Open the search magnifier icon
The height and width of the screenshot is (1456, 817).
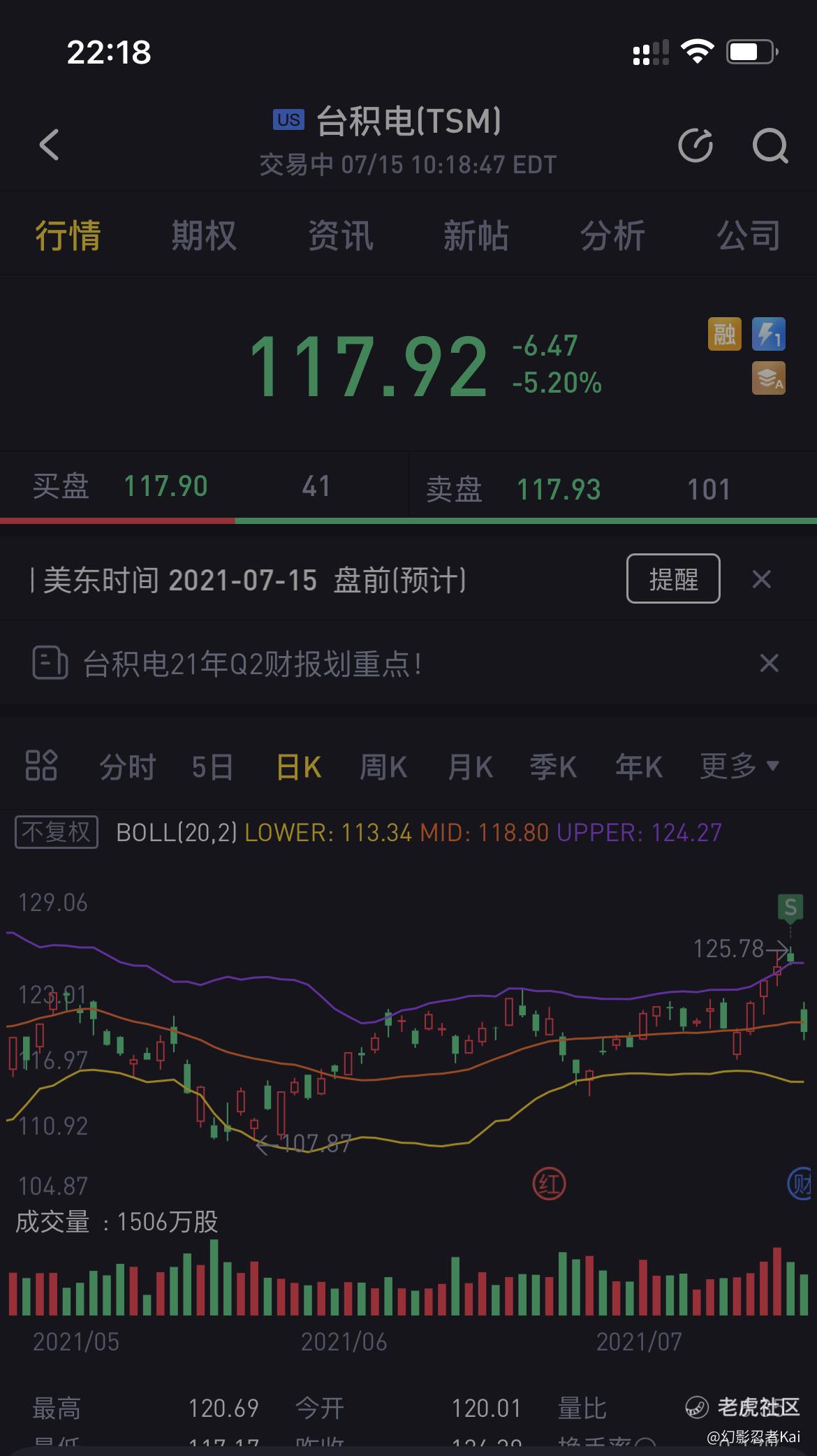pos(770,145)
